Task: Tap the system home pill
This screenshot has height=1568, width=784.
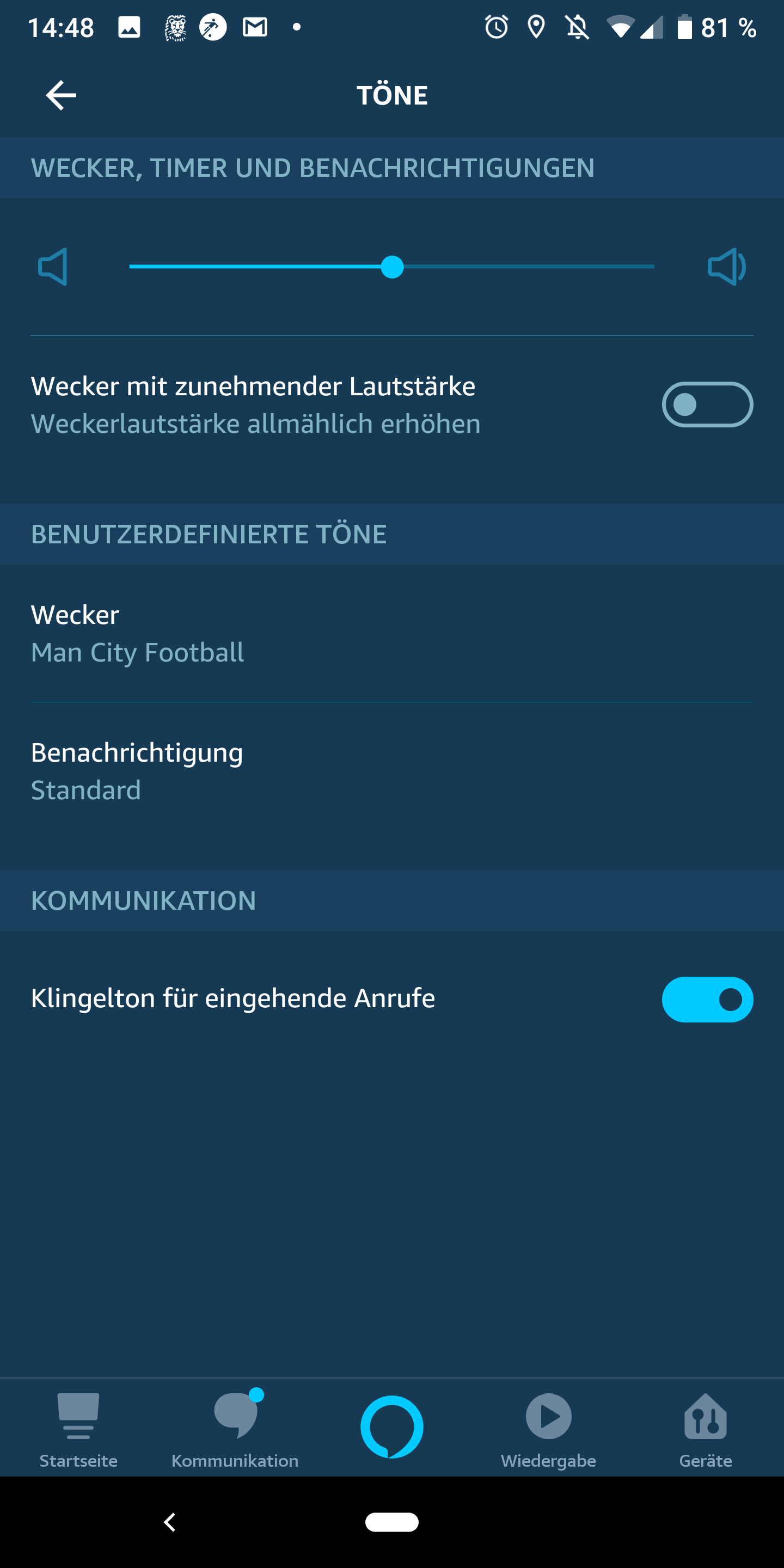Action: [x=392, y=1522]
